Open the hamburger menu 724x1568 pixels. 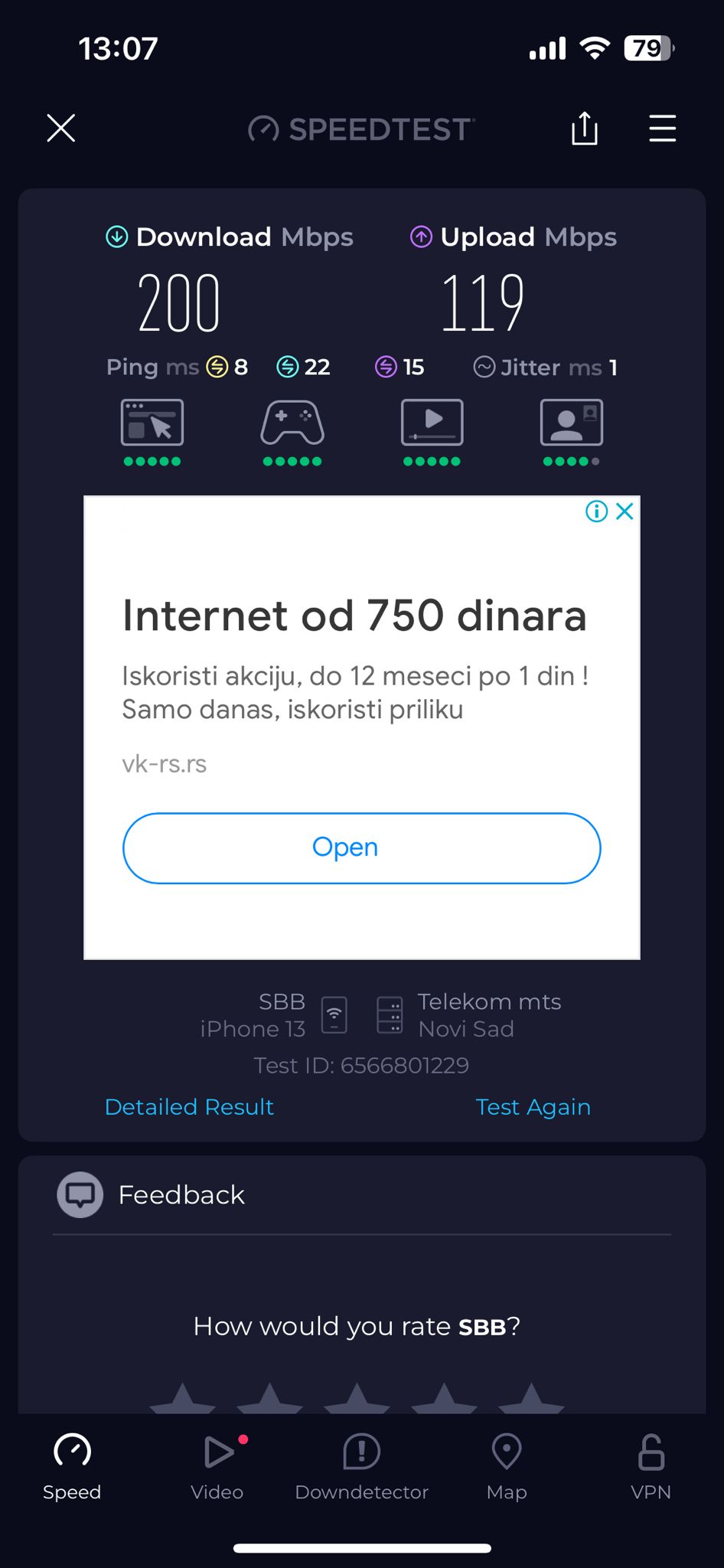click(662, 129)
